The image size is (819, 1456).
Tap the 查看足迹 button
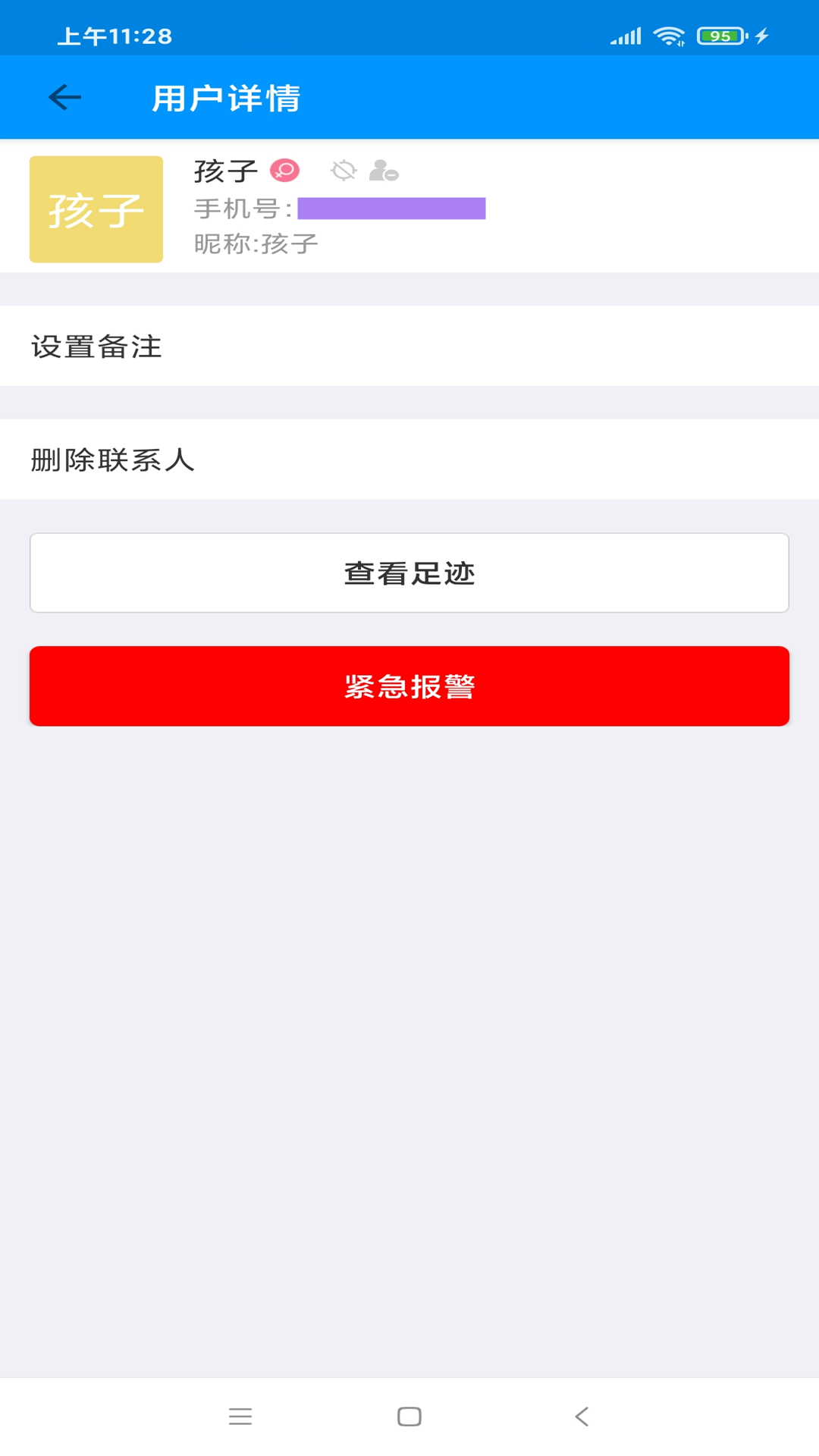[409, 573]
